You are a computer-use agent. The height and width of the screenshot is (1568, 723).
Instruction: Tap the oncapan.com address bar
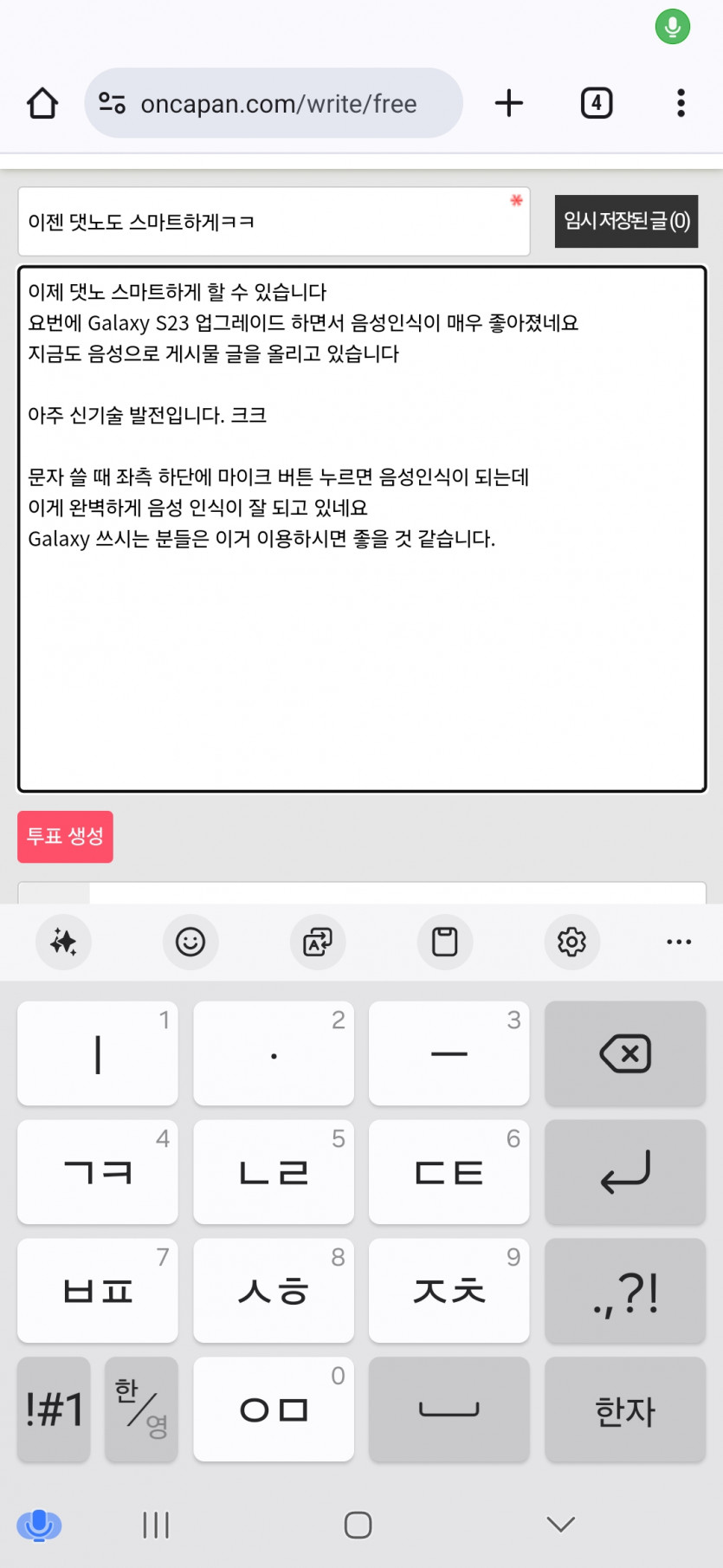point(277,104)
